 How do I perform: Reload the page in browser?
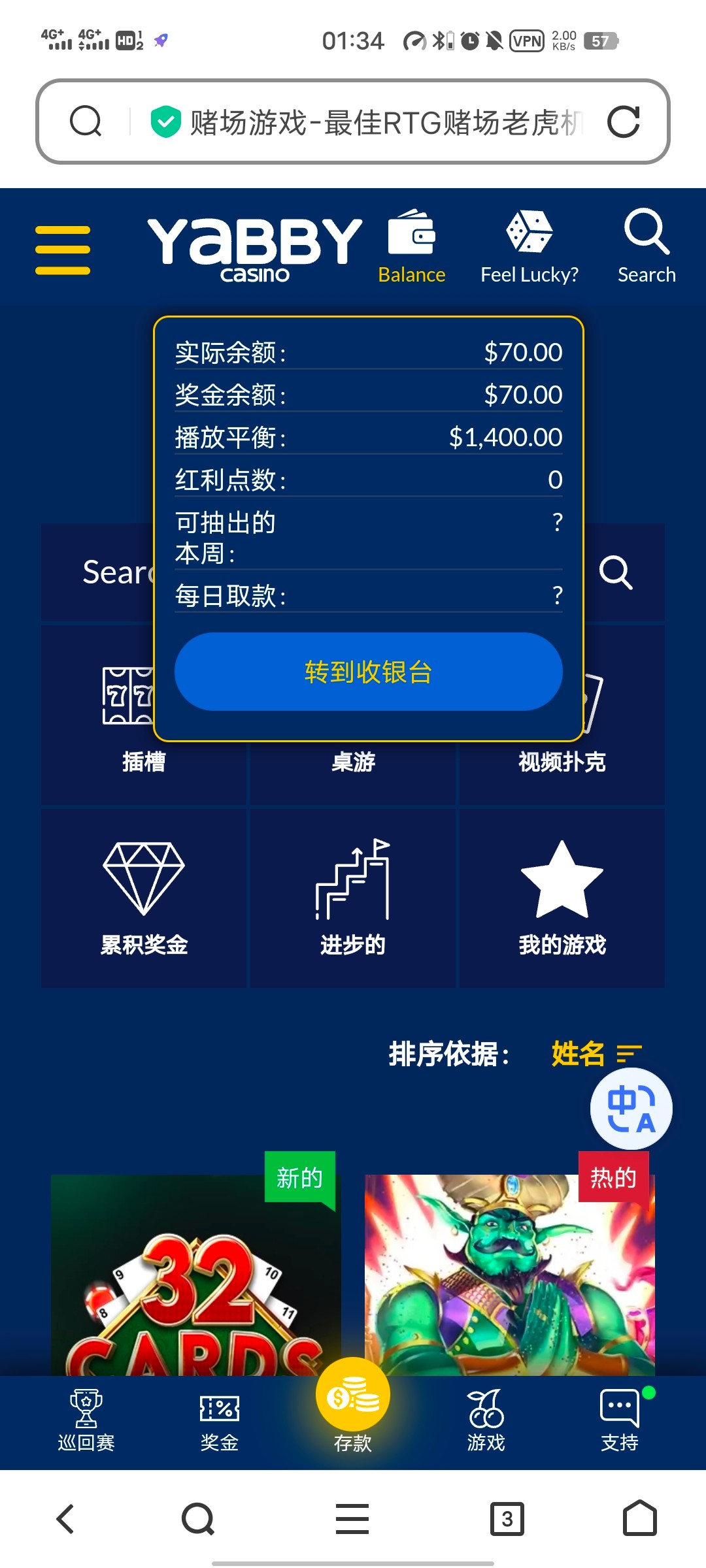click(x=623, y=122)
